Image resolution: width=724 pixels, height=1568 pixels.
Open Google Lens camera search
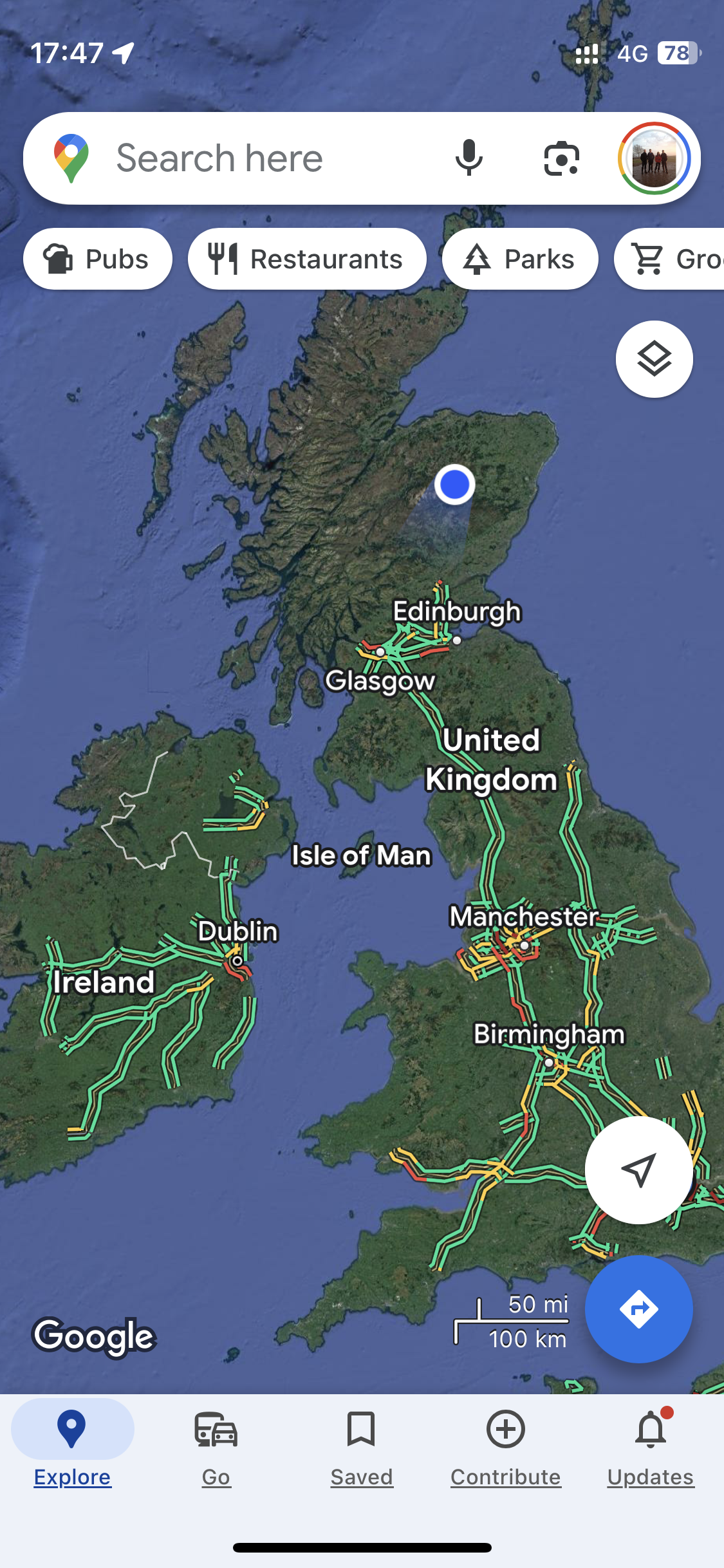pos(561,158)
